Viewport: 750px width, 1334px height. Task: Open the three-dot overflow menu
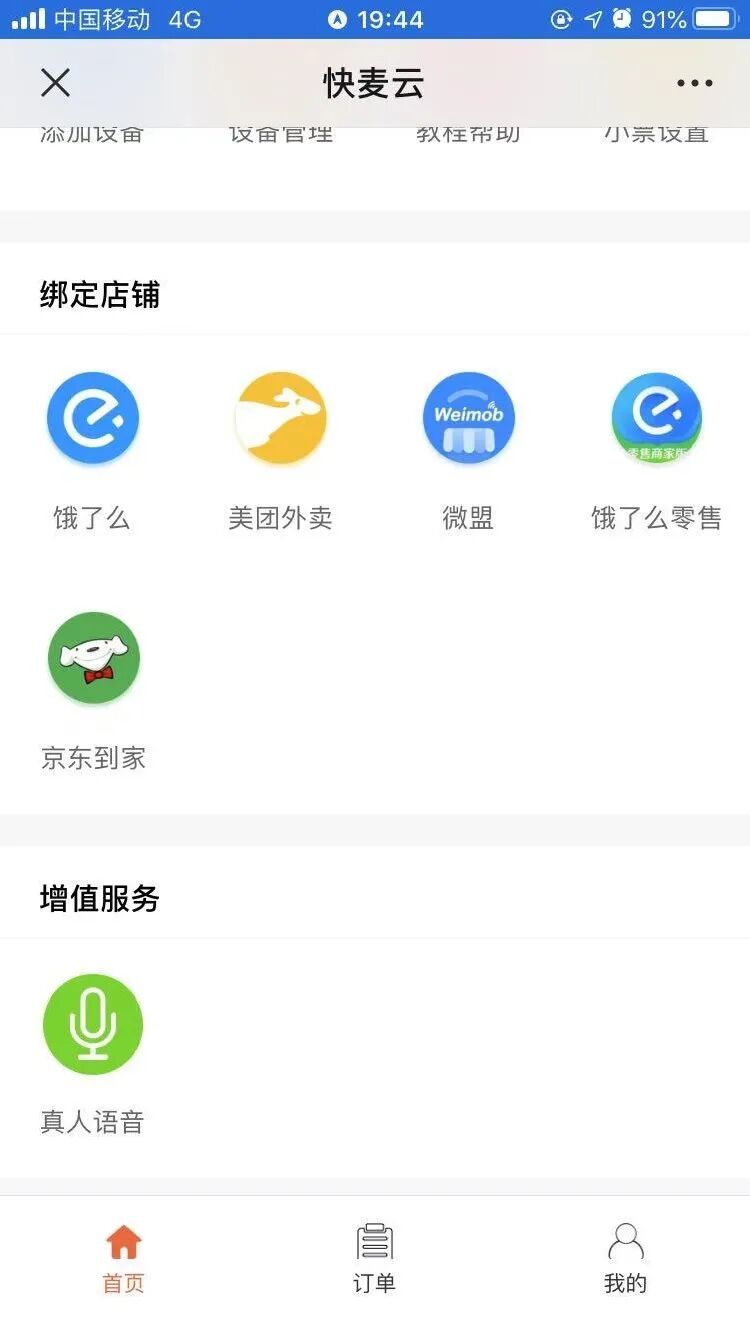pyautogui.click(x=694, y=83)
